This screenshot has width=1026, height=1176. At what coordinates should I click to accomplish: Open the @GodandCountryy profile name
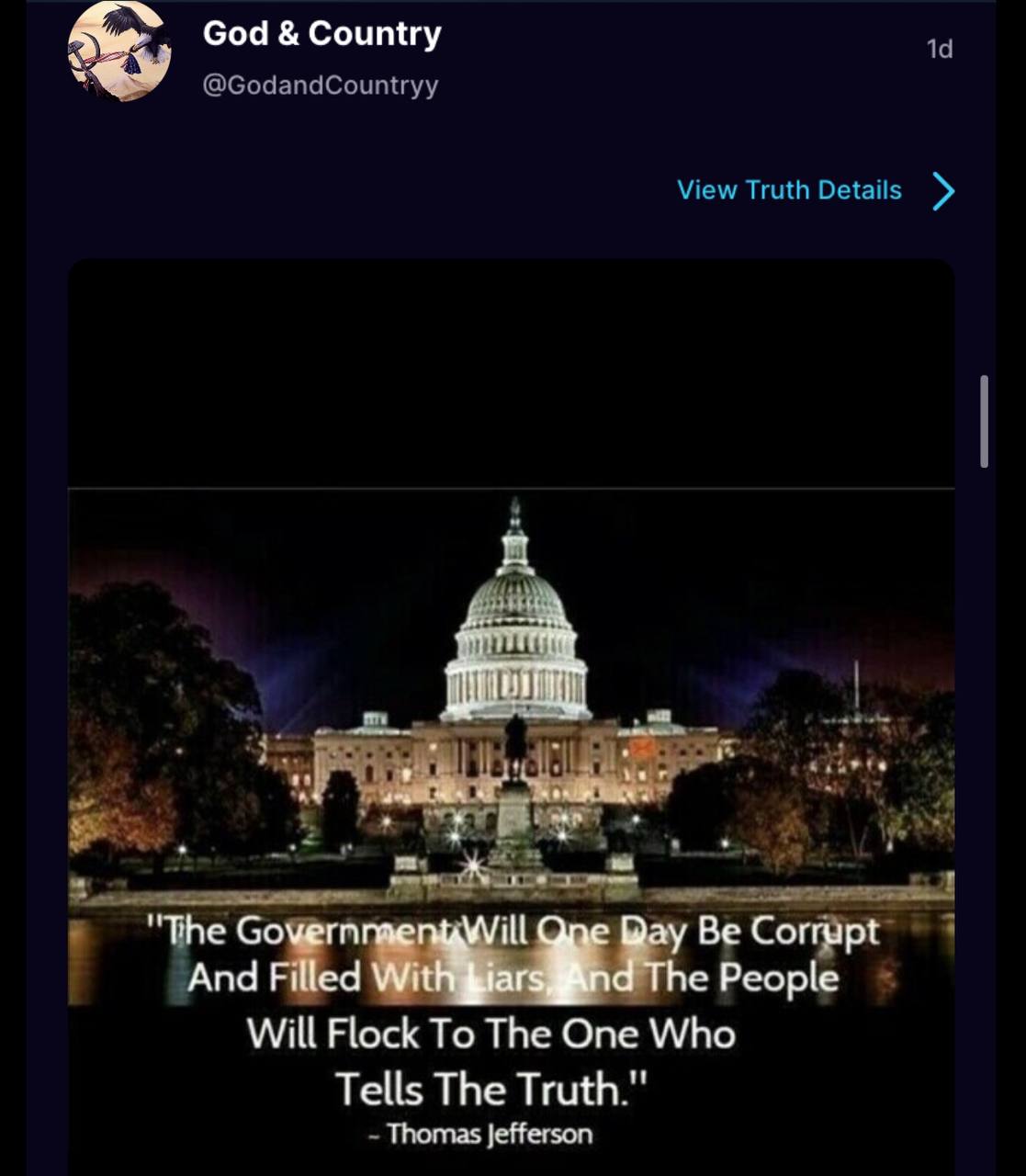coord(320,85)
